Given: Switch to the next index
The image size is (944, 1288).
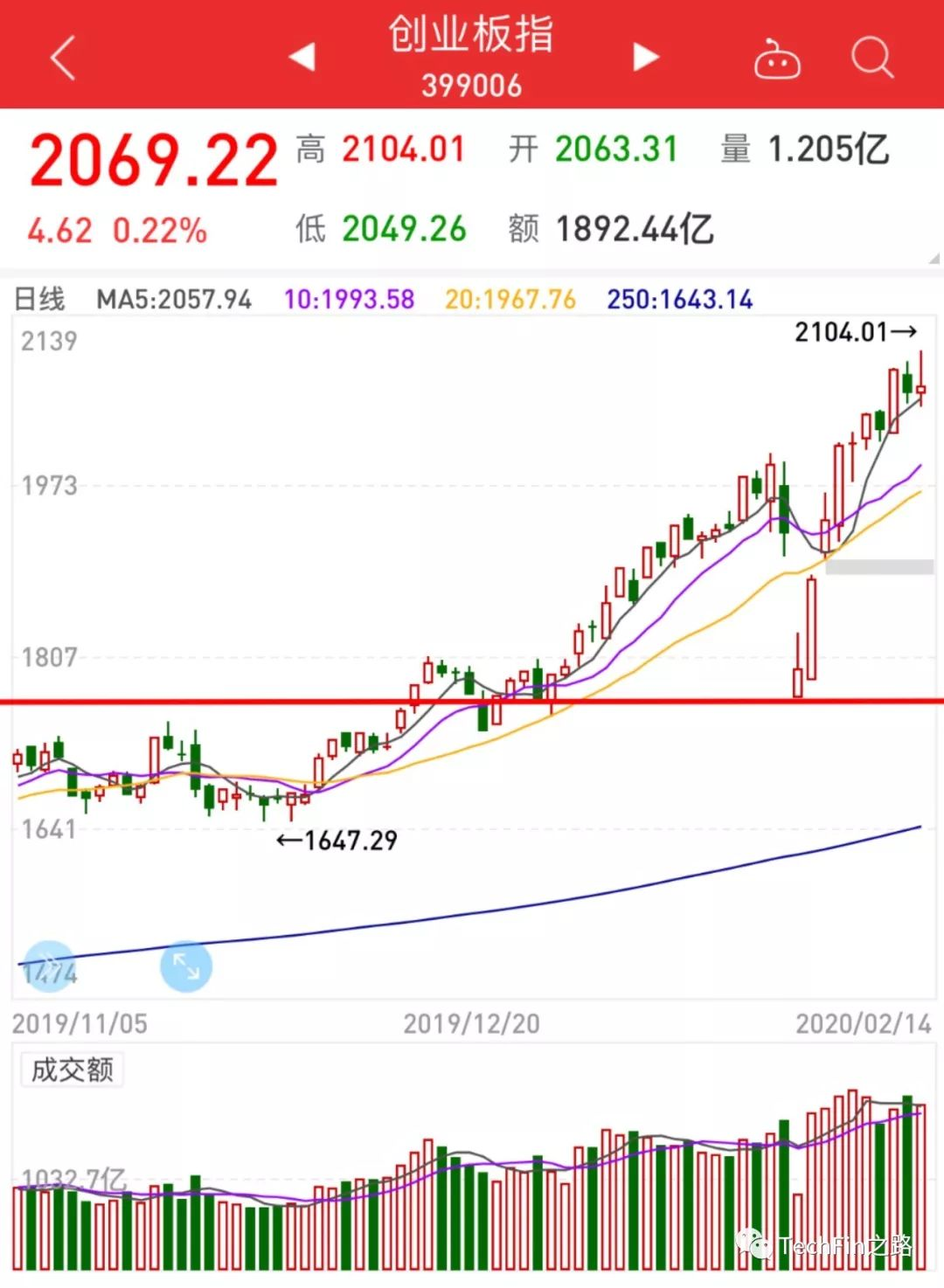Looking at the screenshot, I should click(645, 58).
